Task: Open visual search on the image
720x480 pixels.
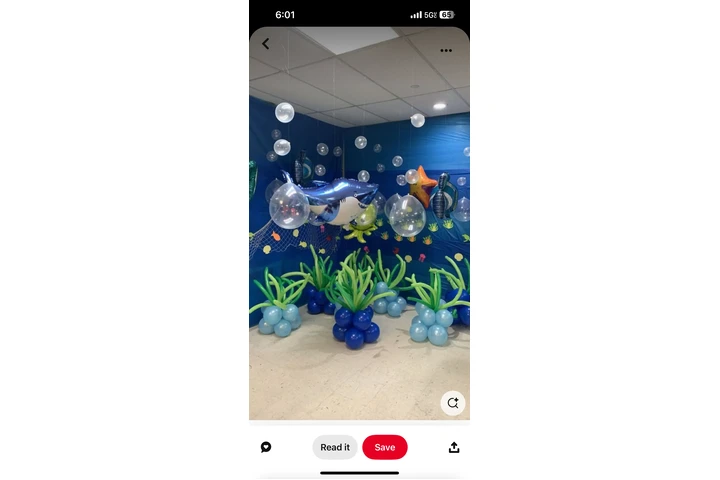Action: [453, 403]
